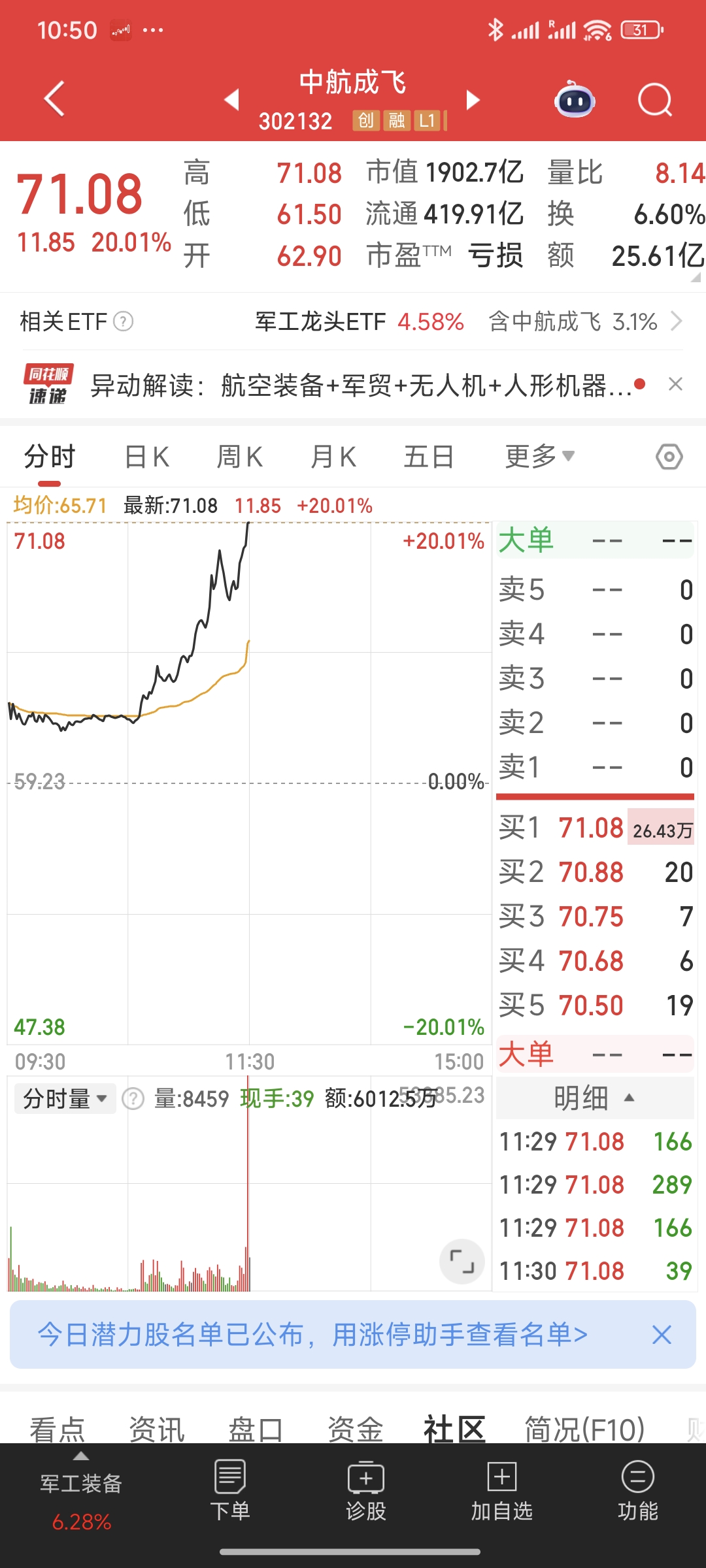The height and width of the screenshot is (1568, 706).
Task: Open the 军工龙头ETF related ETF row
Action: coord(353,321)
